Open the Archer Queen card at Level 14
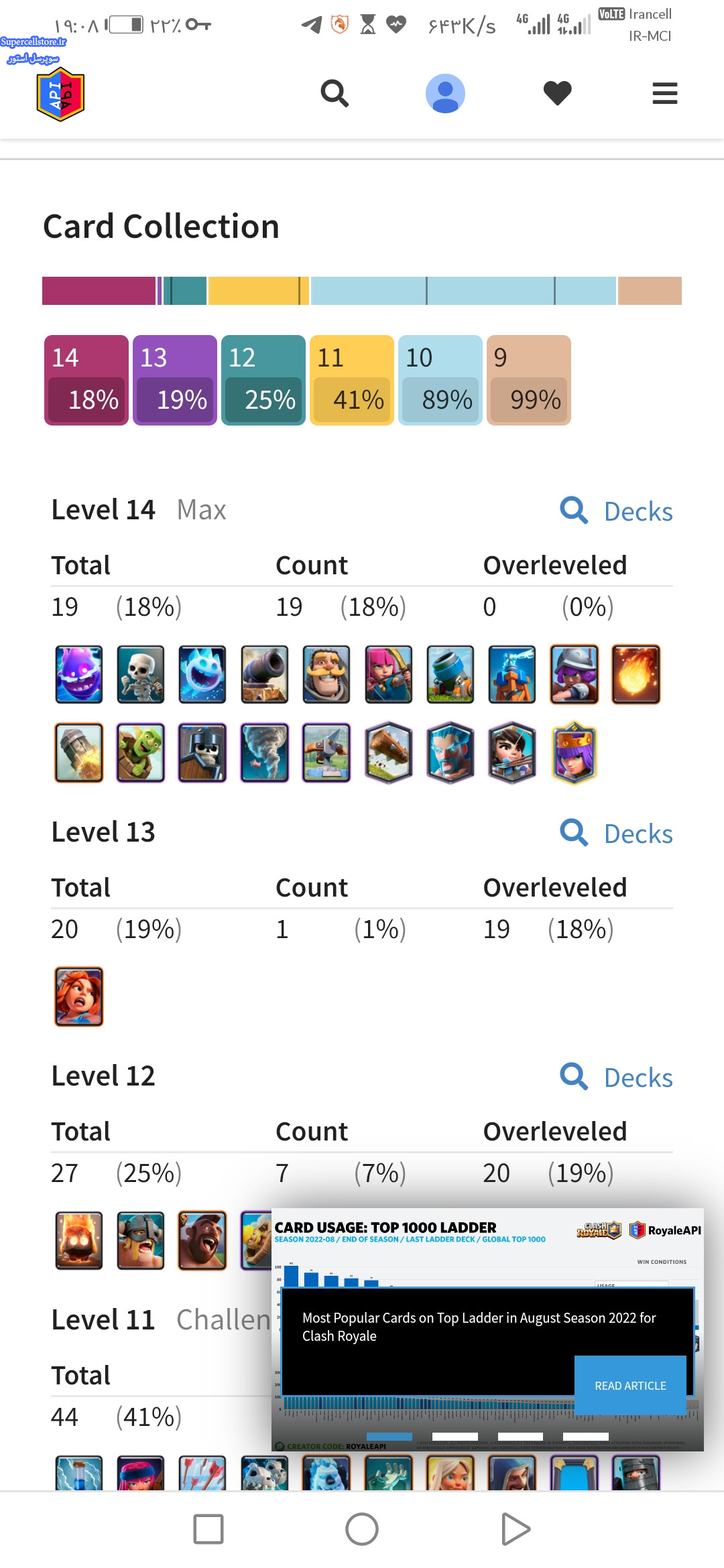The image size is (724, 1568). (x=574, y=753)
